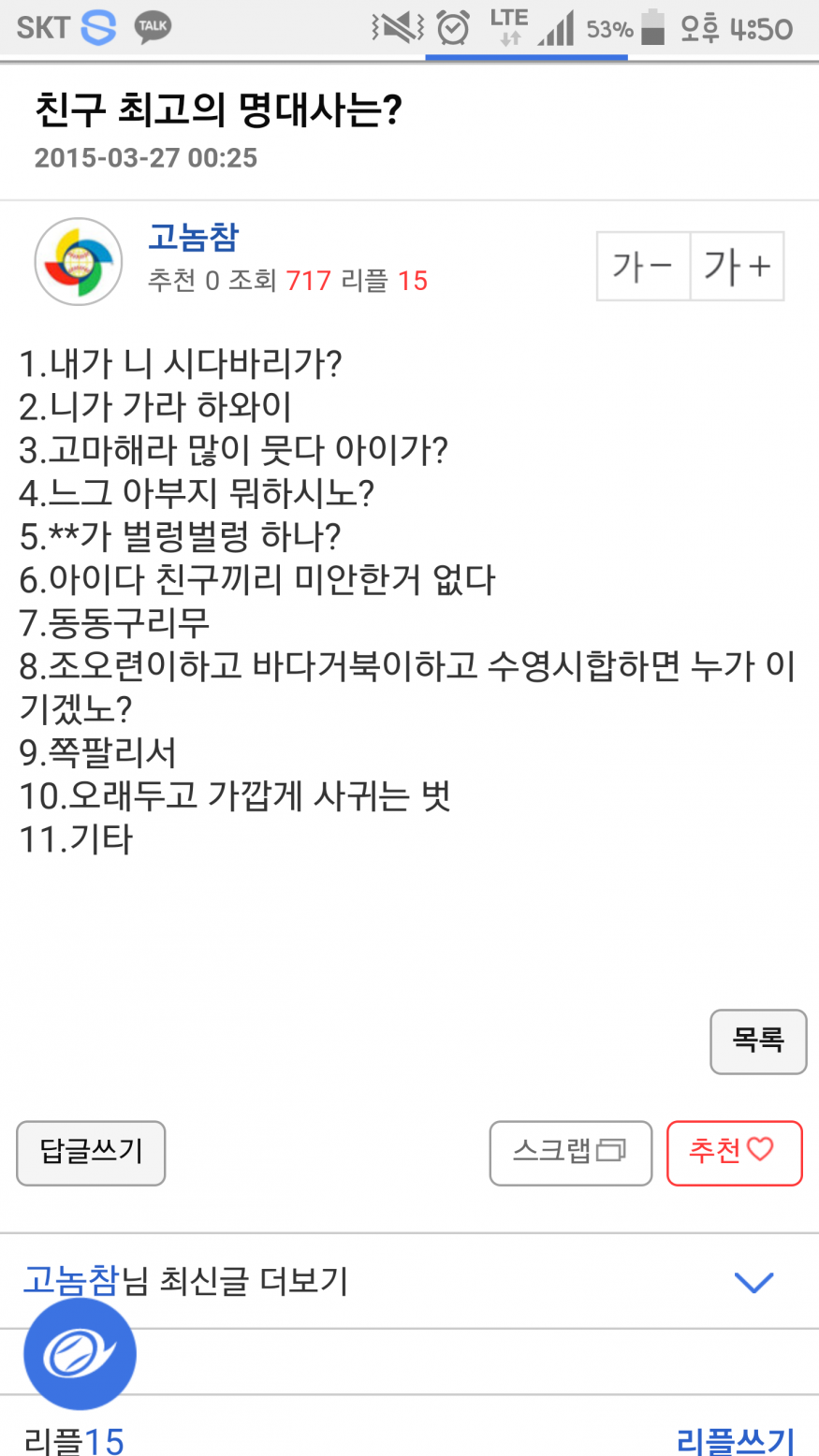Decrease font size with 가- button
This screenshot has width=819, height=1456.
coord(643,267)
